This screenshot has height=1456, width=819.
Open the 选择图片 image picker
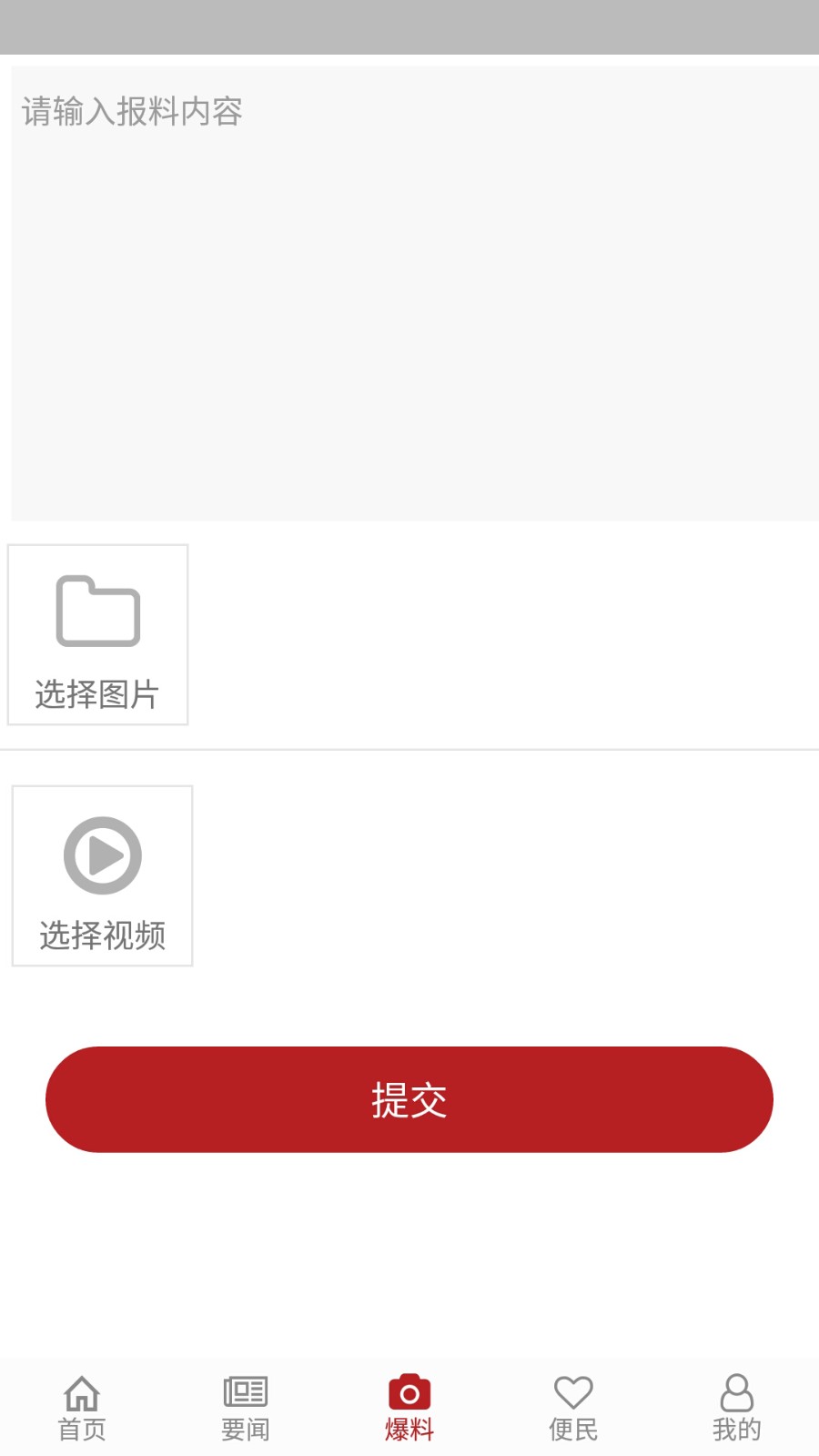[x=97, y=634]
